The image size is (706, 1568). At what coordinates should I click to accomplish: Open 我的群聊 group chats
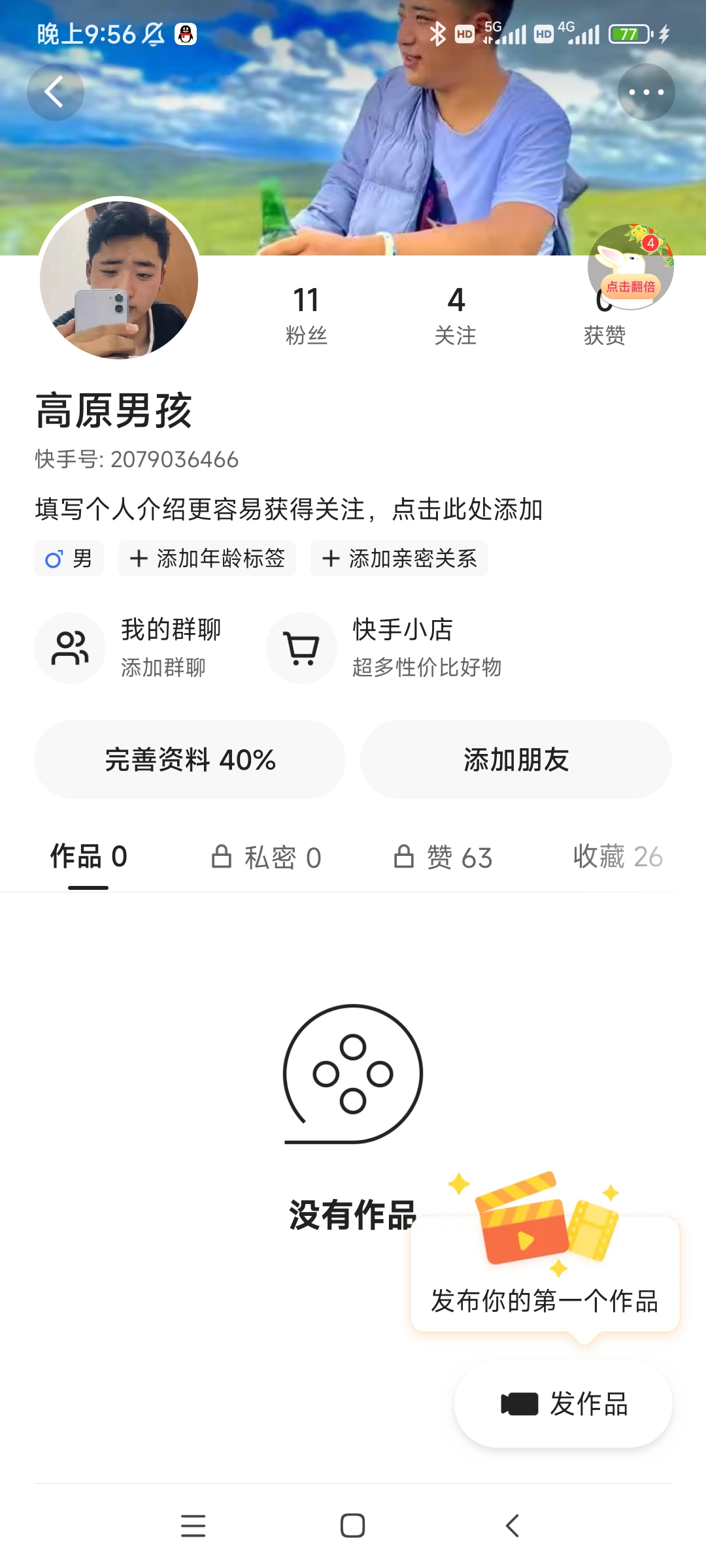point(129,648)
